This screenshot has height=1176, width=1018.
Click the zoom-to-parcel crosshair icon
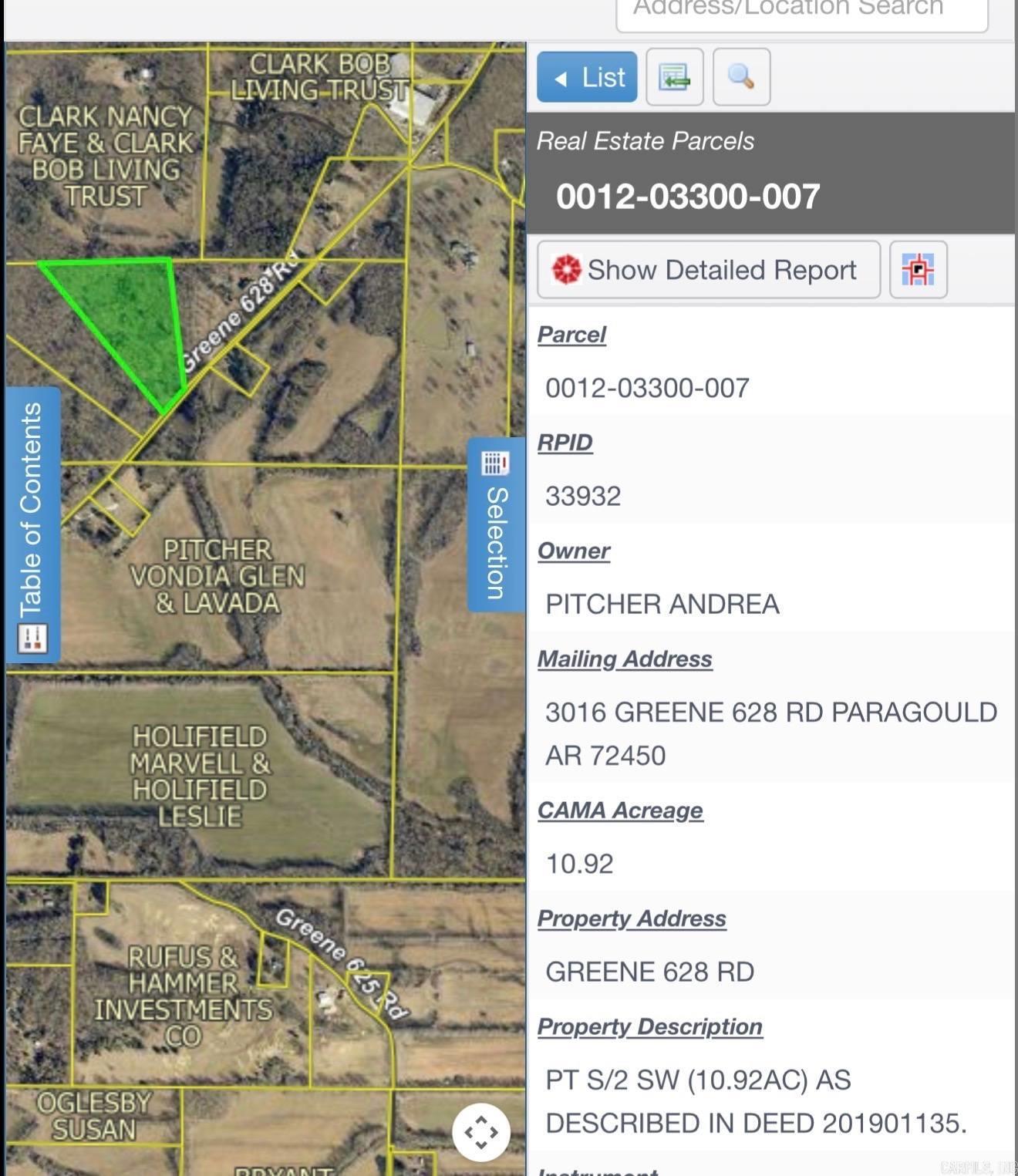coord(919,269)
